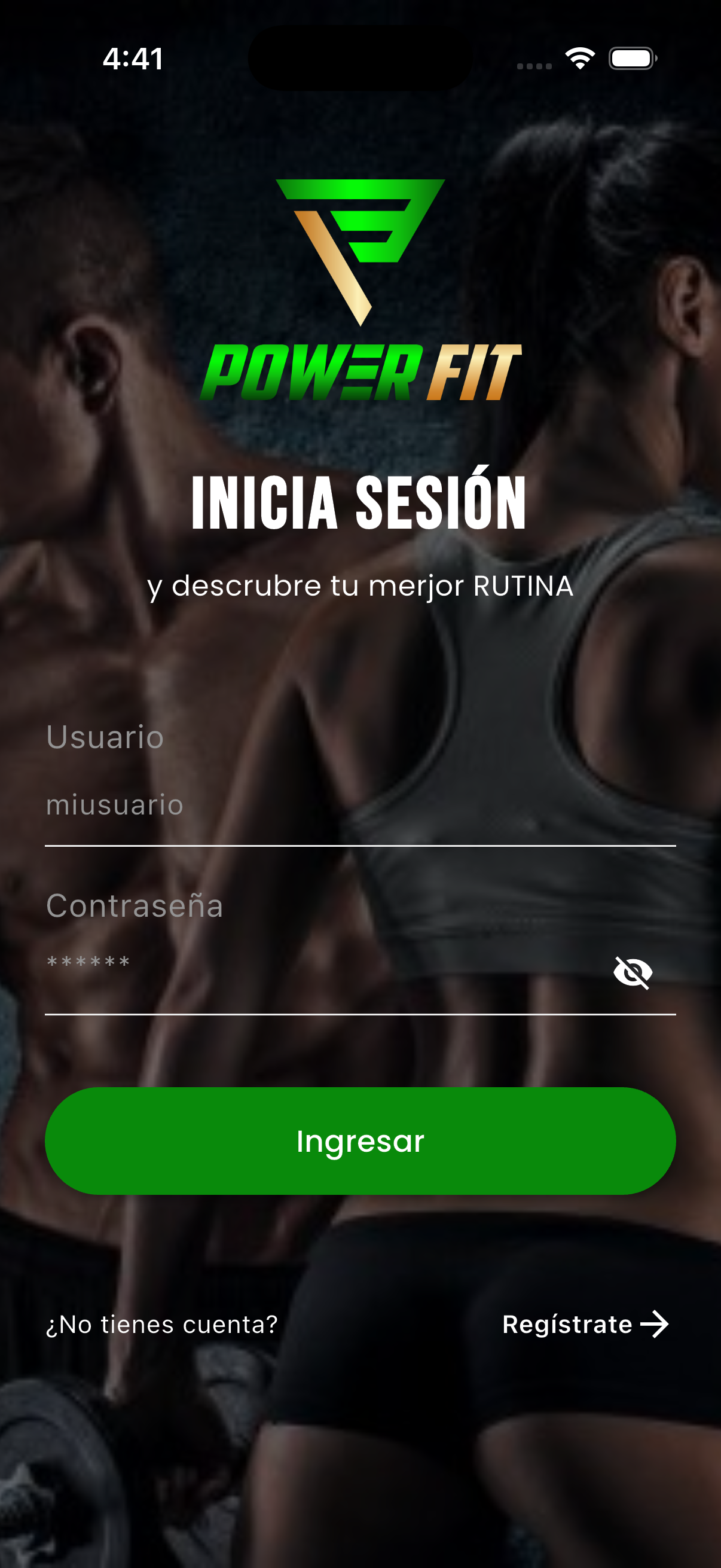This screenshot has height=1568, width=721.
Task: Tap the clock showing 4:41
Action: coord(133,59)
